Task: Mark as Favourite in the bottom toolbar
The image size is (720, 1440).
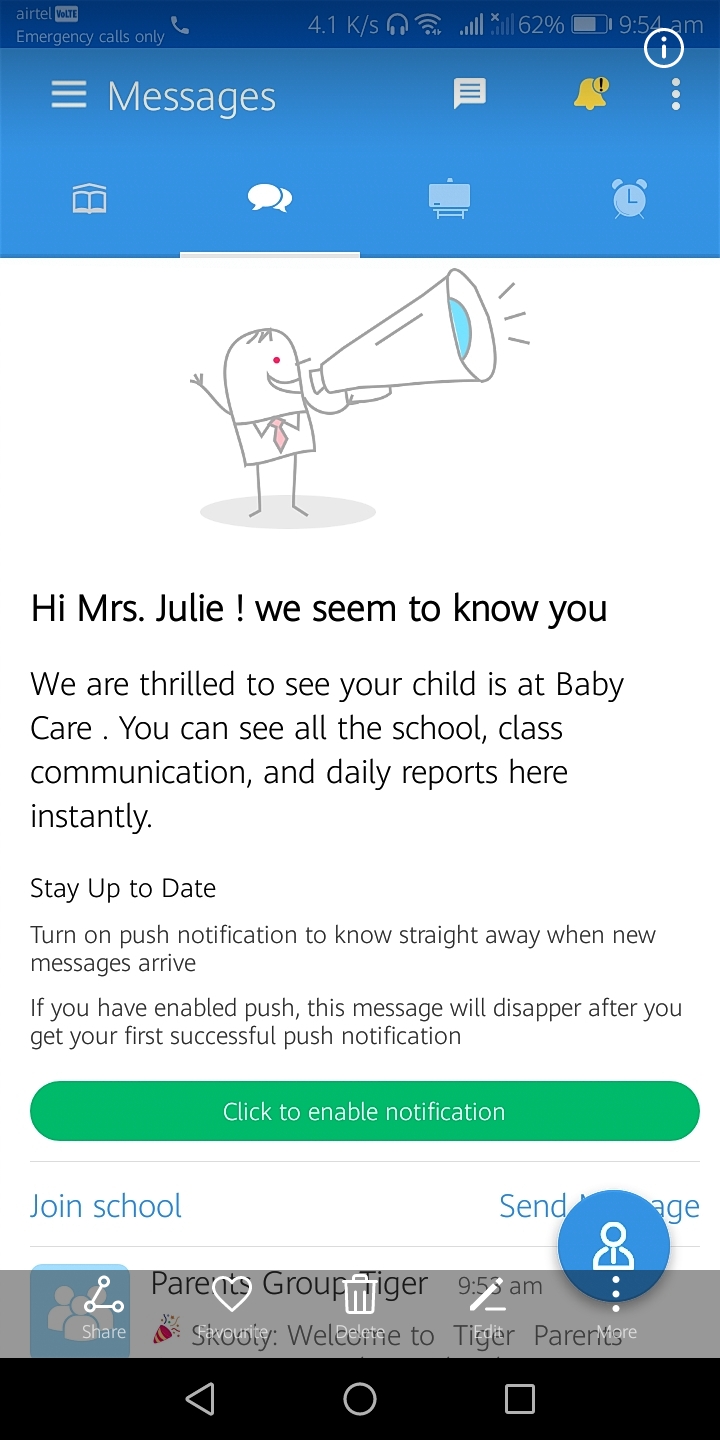Action: click(232, 1307)
